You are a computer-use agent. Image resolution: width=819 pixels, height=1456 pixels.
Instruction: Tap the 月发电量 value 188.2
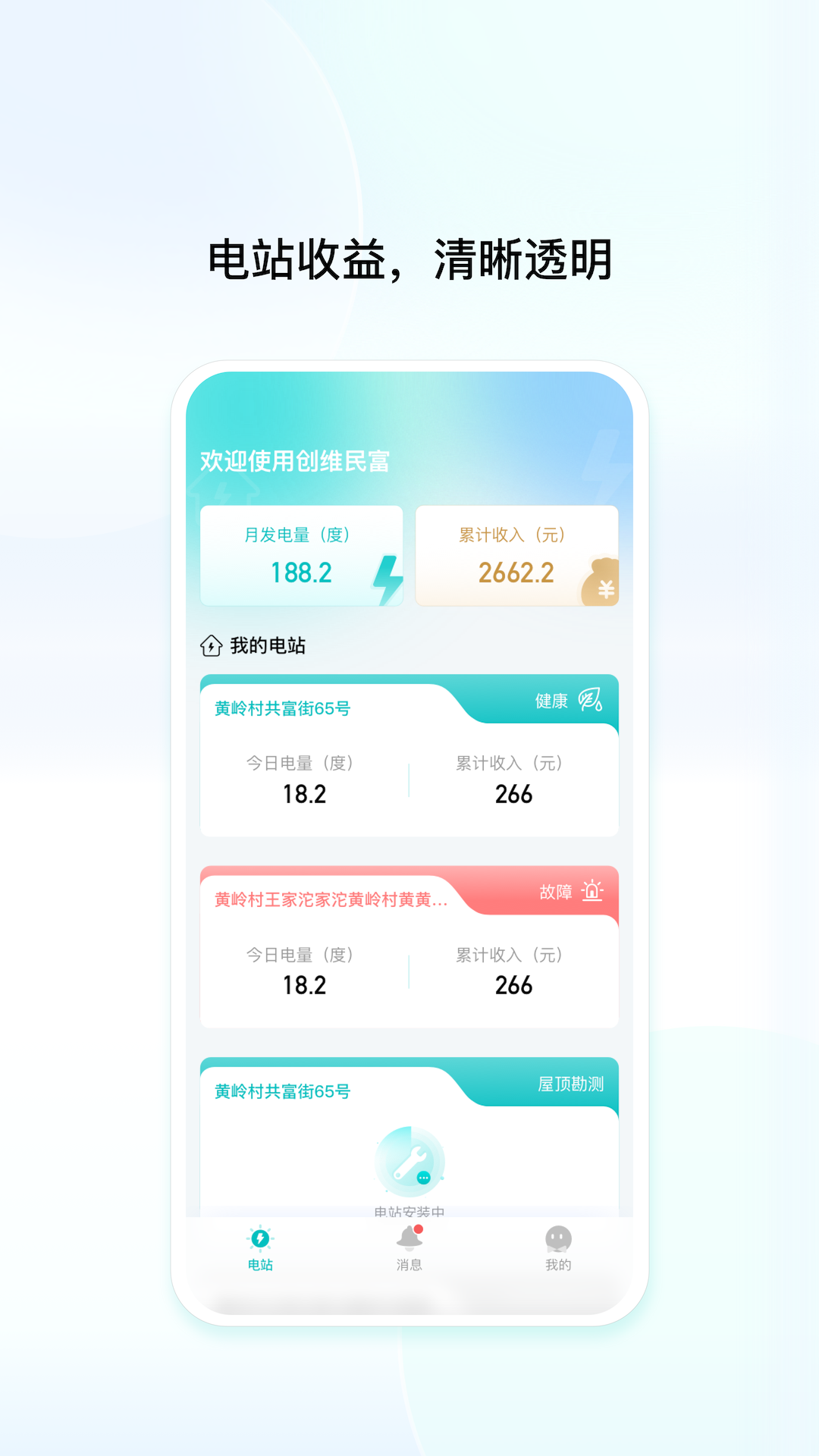(x=302, y=573)
